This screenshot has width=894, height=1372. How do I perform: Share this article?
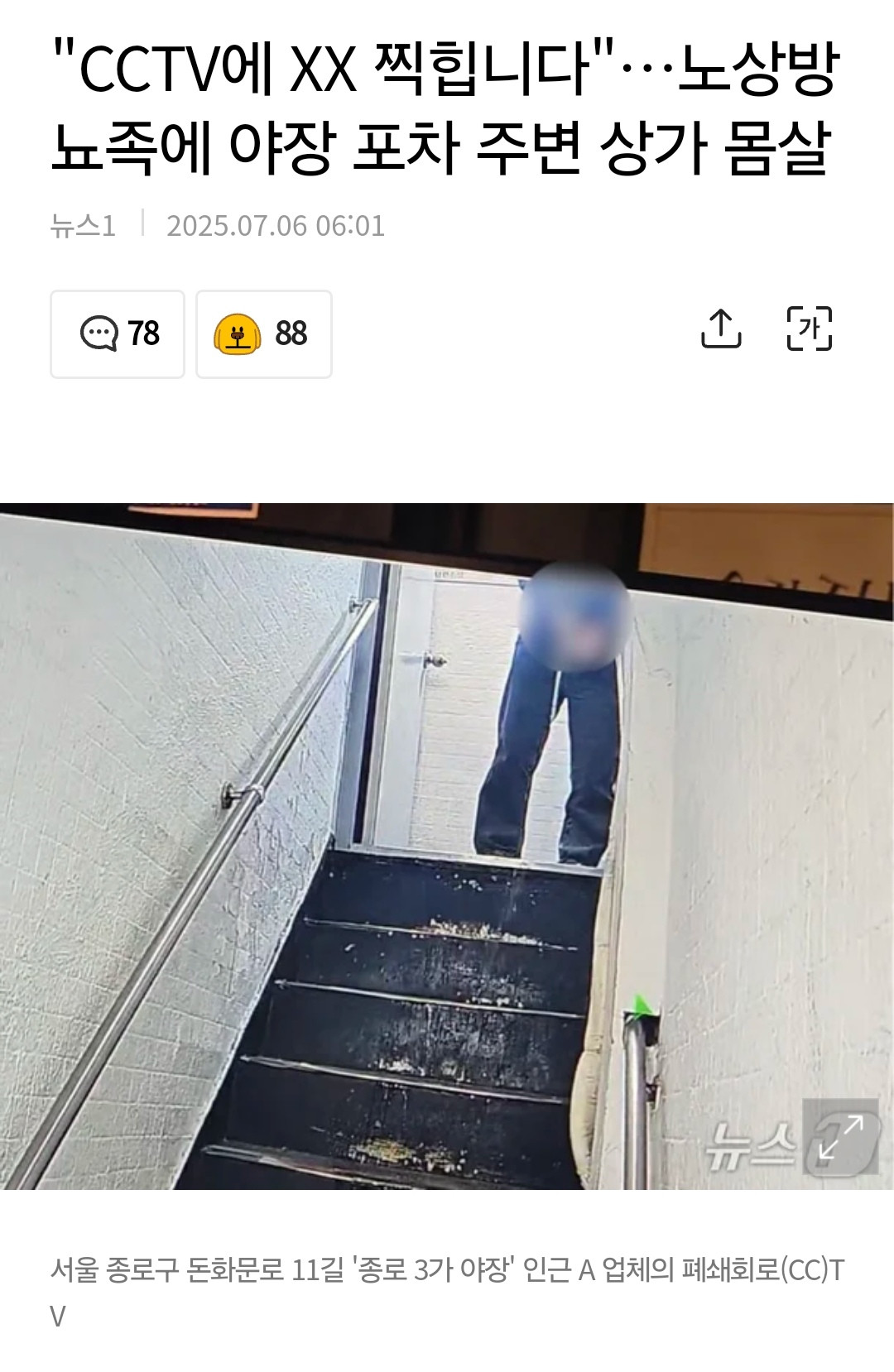coord(720,329)
